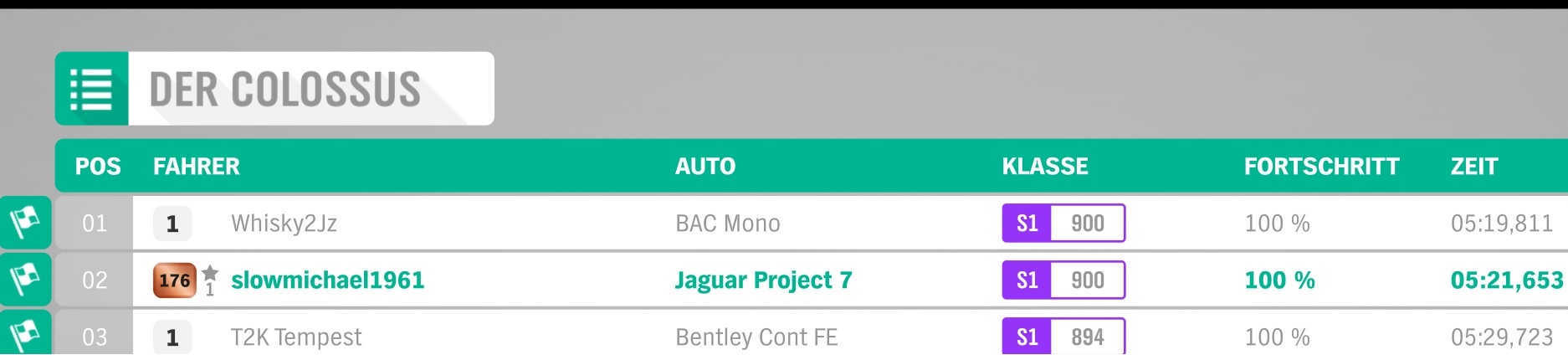Select the T2K Tempest leaderboard row
The image size is (1568, 355).
pos(296,337)
